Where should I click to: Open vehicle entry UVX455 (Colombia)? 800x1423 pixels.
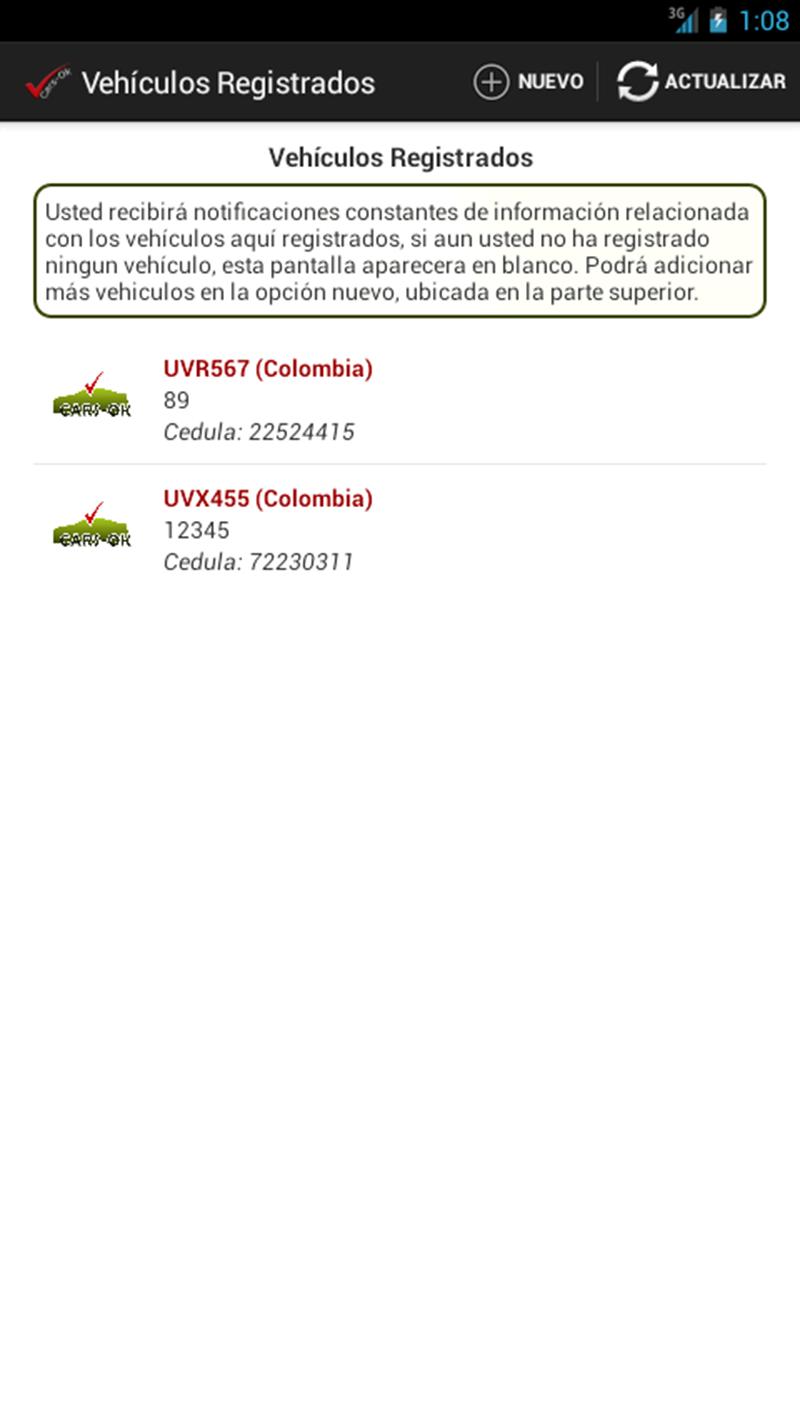[x=268, y=498]
